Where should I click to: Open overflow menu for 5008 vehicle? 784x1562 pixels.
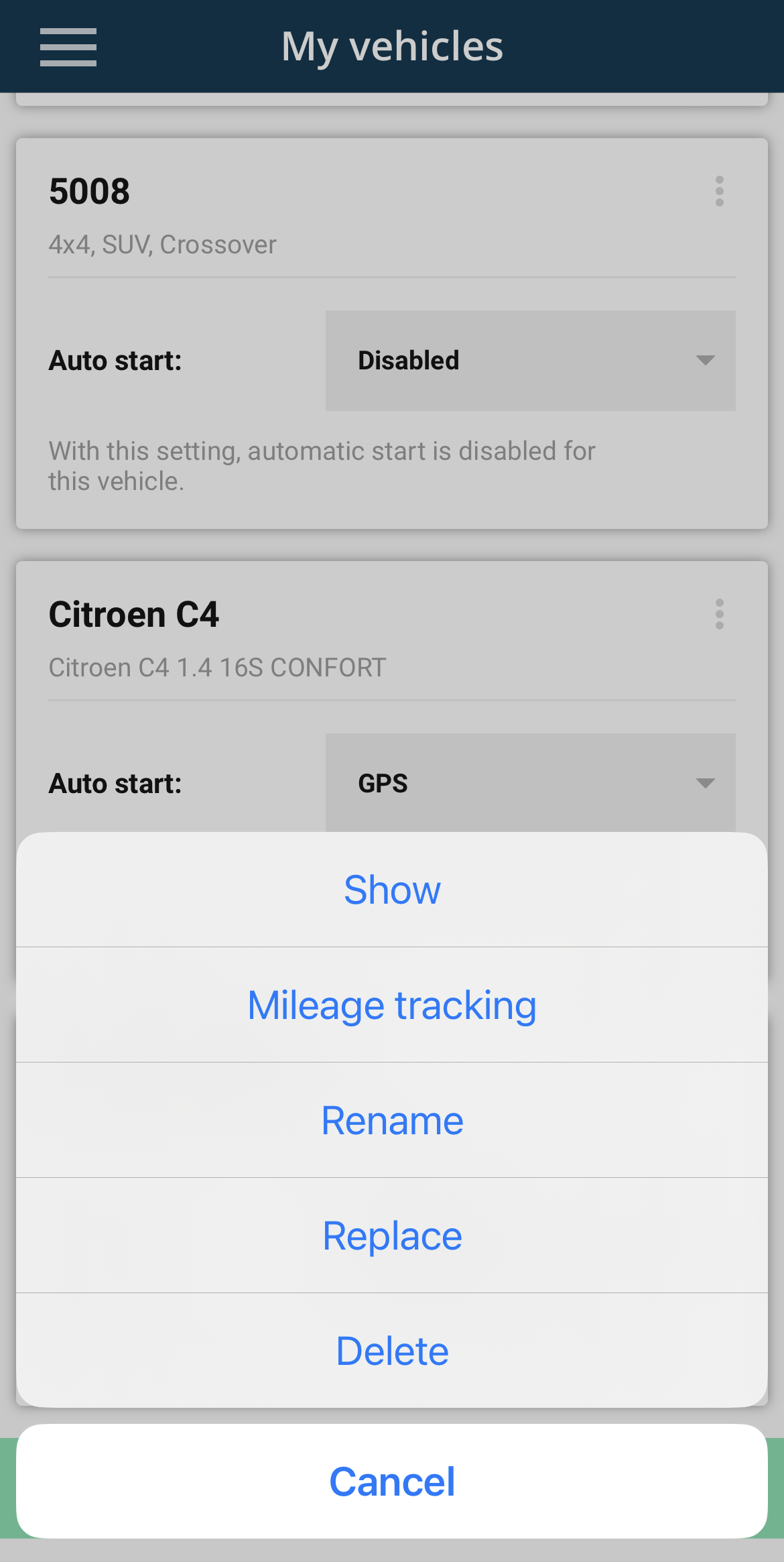point(719,192)
